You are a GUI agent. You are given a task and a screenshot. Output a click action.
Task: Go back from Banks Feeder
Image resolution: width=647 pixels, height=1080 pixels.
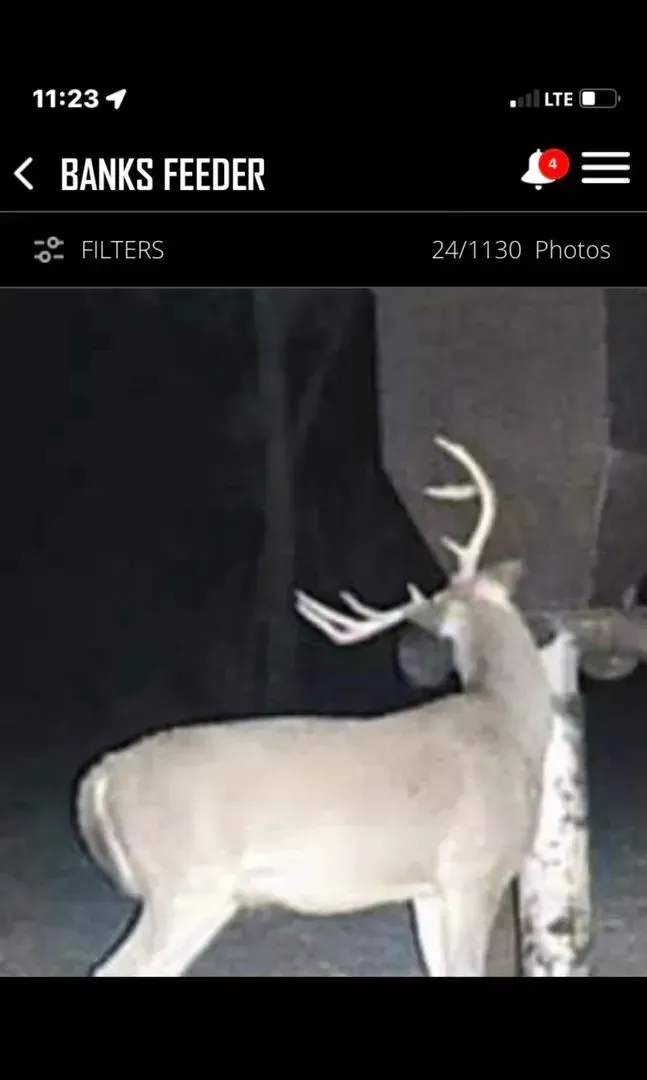24,174
